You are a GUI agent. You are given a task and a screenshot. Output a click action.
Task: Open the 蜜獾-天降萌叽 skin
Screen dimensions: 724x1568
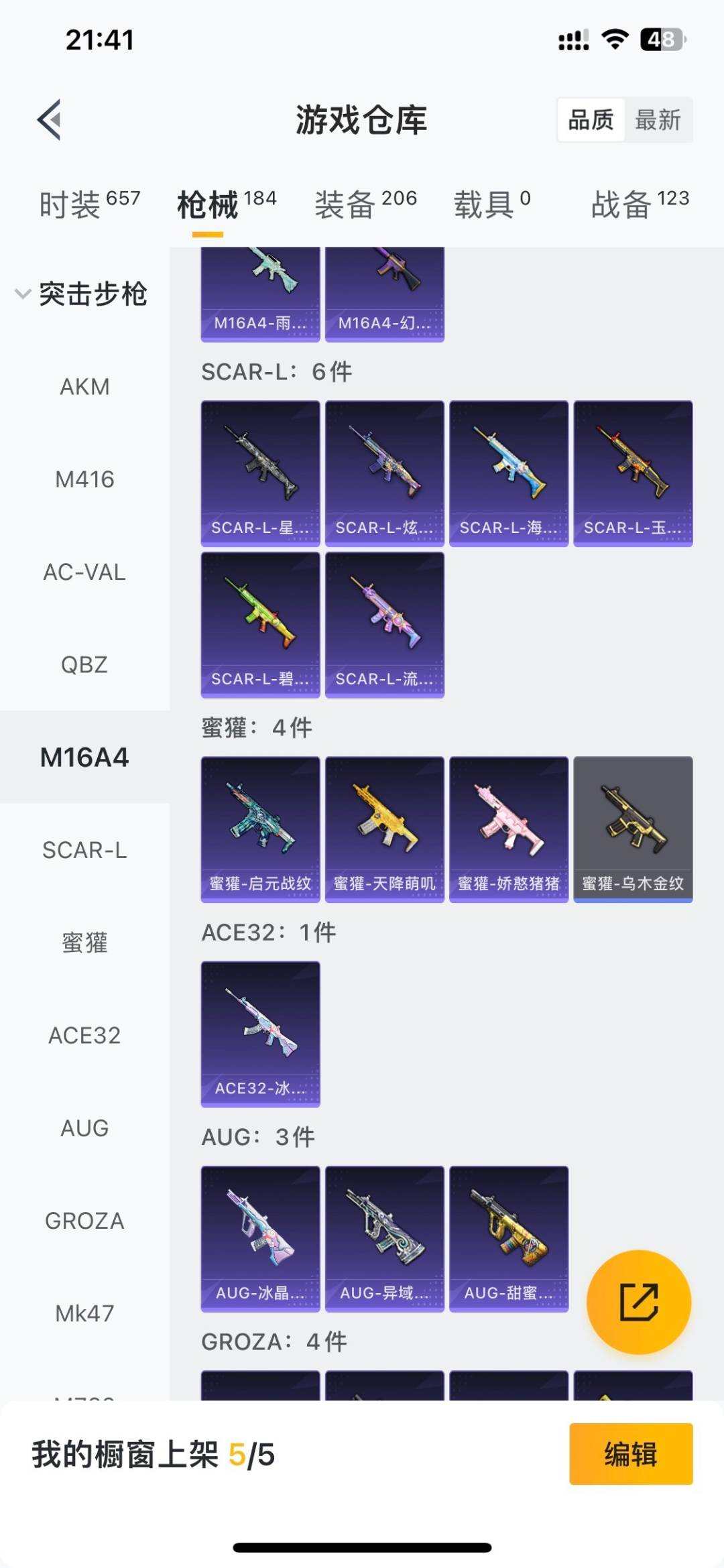pyautogui.click(x=385, y=829)
